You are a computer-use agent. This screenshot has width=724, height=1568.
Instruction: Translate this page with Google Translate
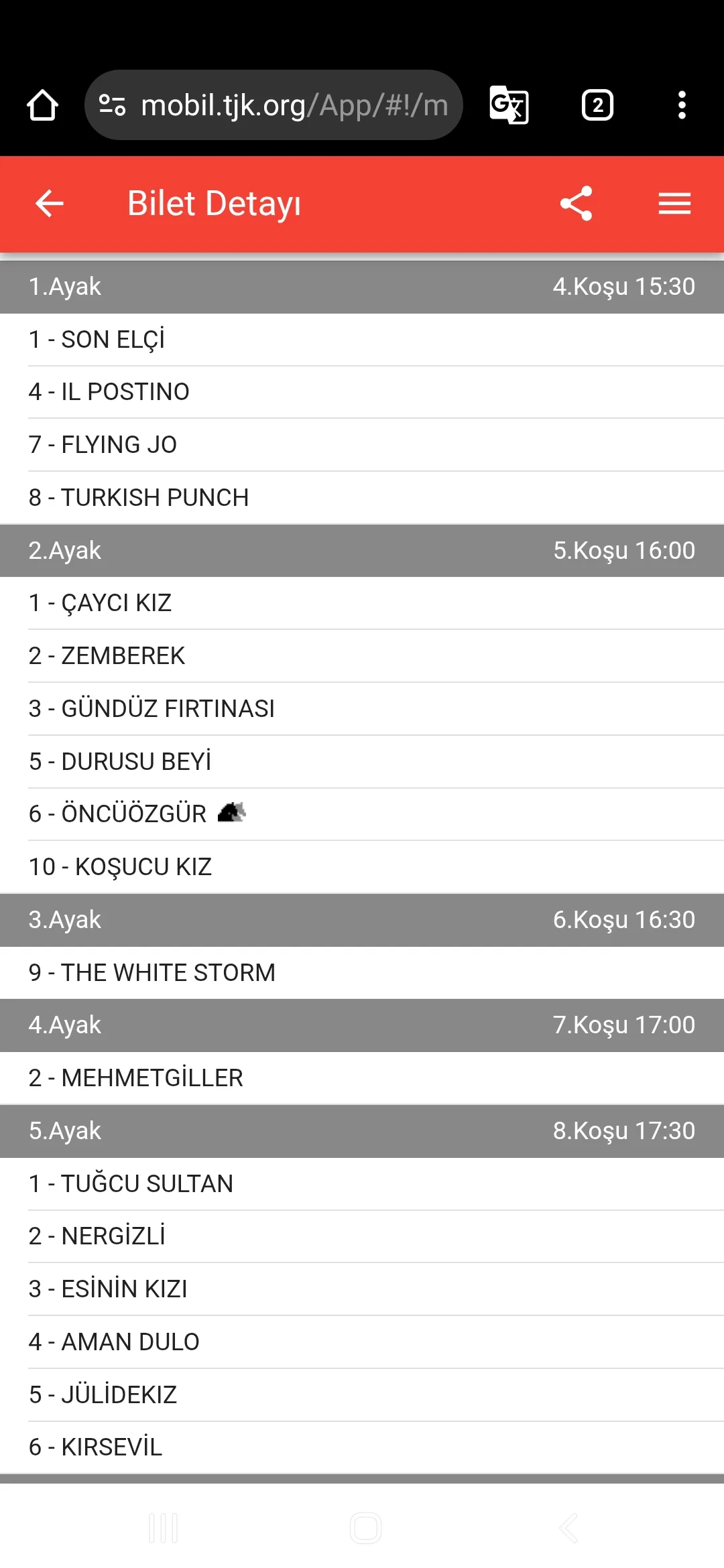(x=509, y=105)
